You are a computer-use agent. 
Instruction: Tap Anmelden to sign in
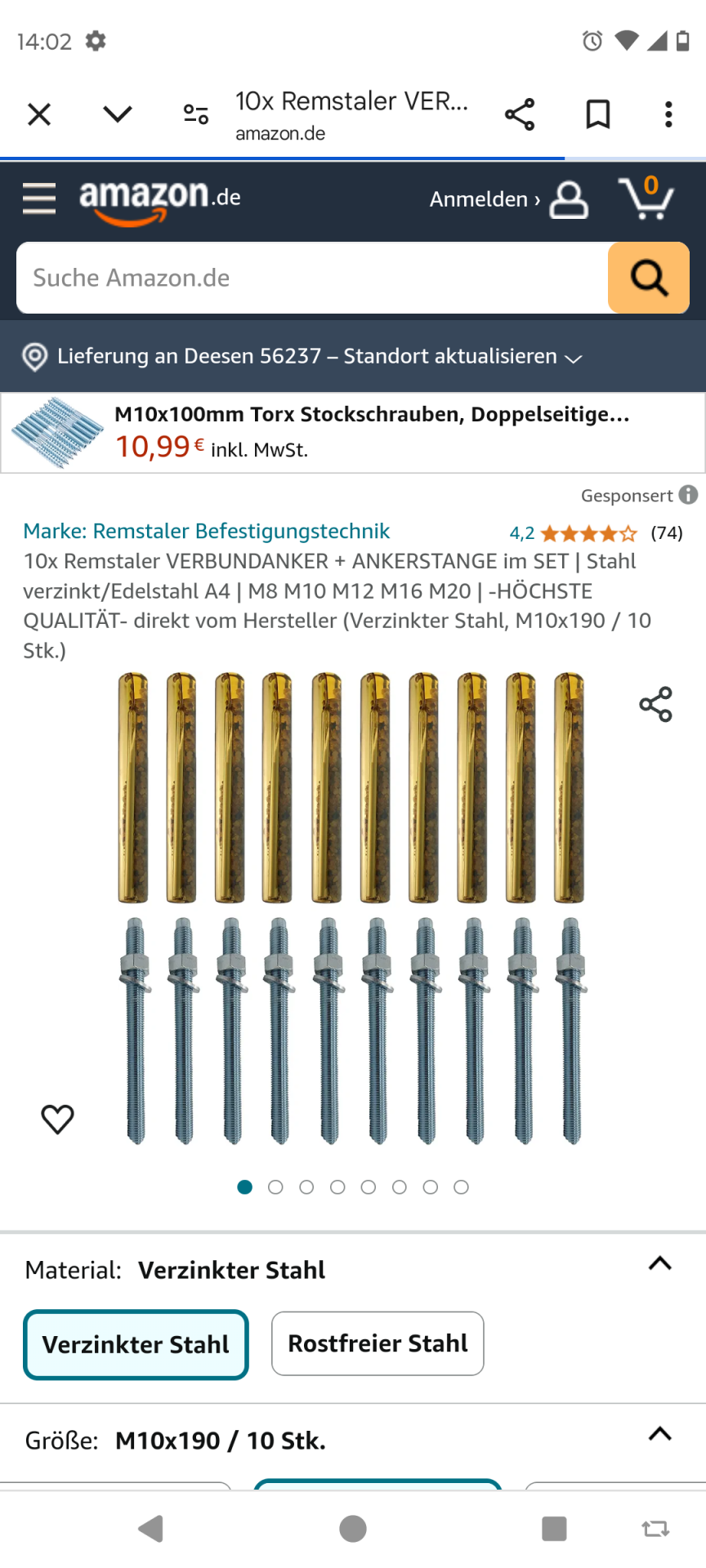484,199
